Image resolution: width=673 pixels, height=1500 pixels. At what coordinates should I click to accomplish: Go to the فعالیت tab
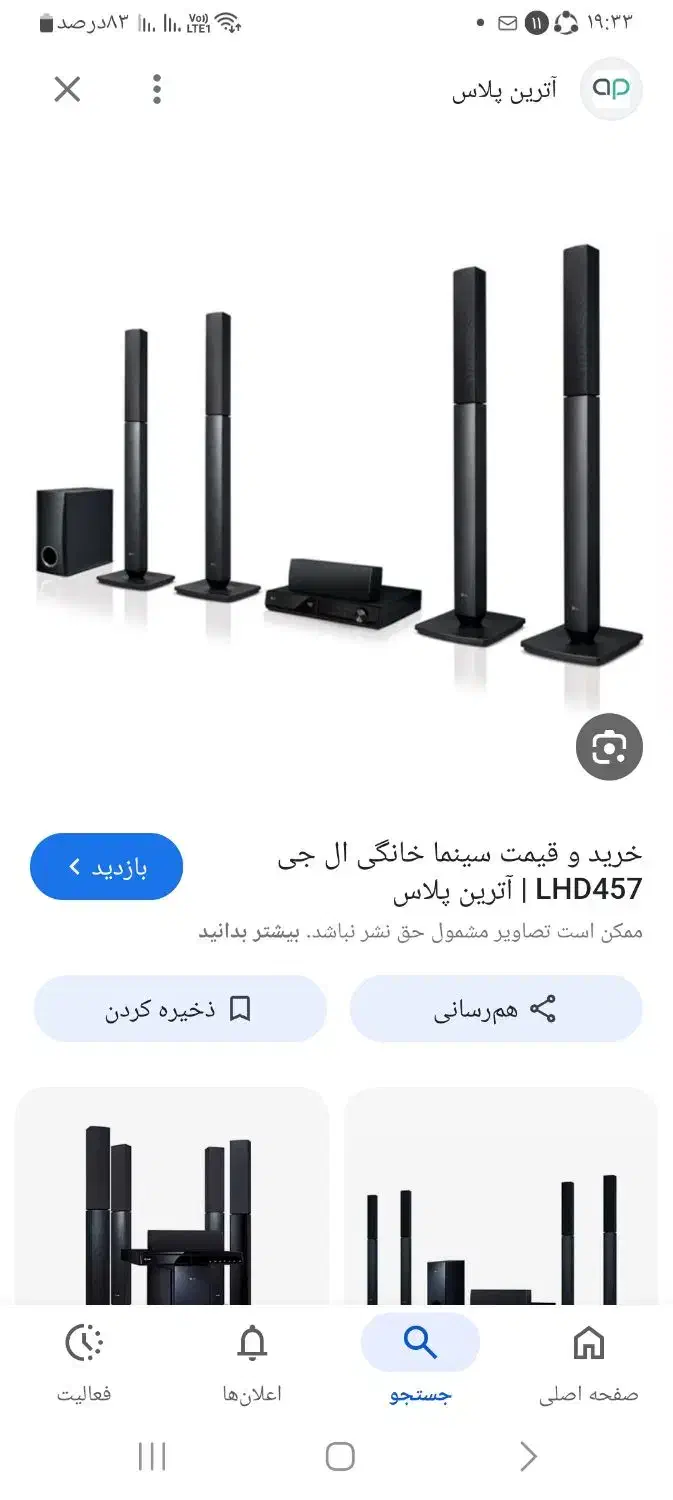[x=84, y=1362]
